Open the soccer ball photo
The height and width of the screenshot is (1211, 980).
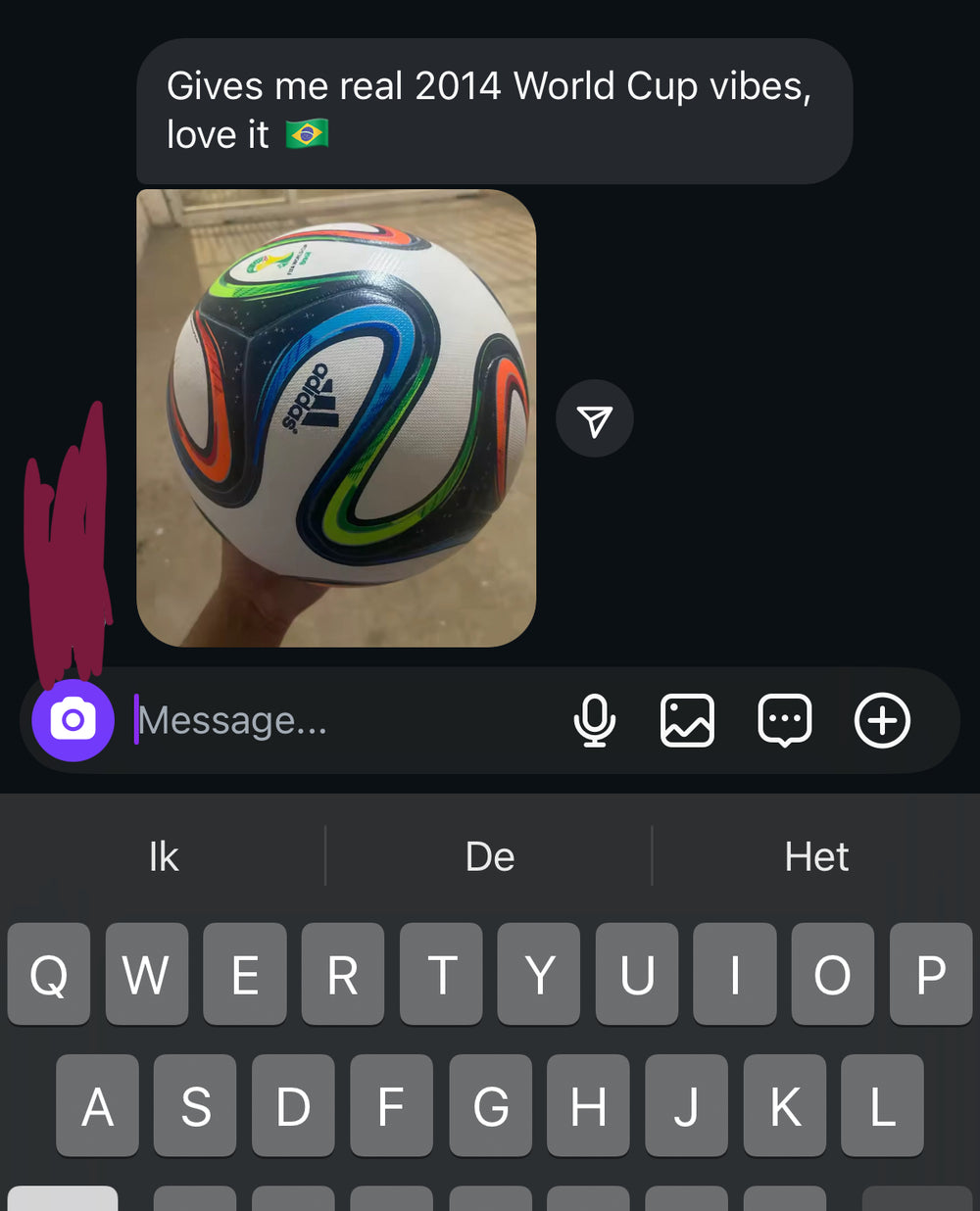336,418
